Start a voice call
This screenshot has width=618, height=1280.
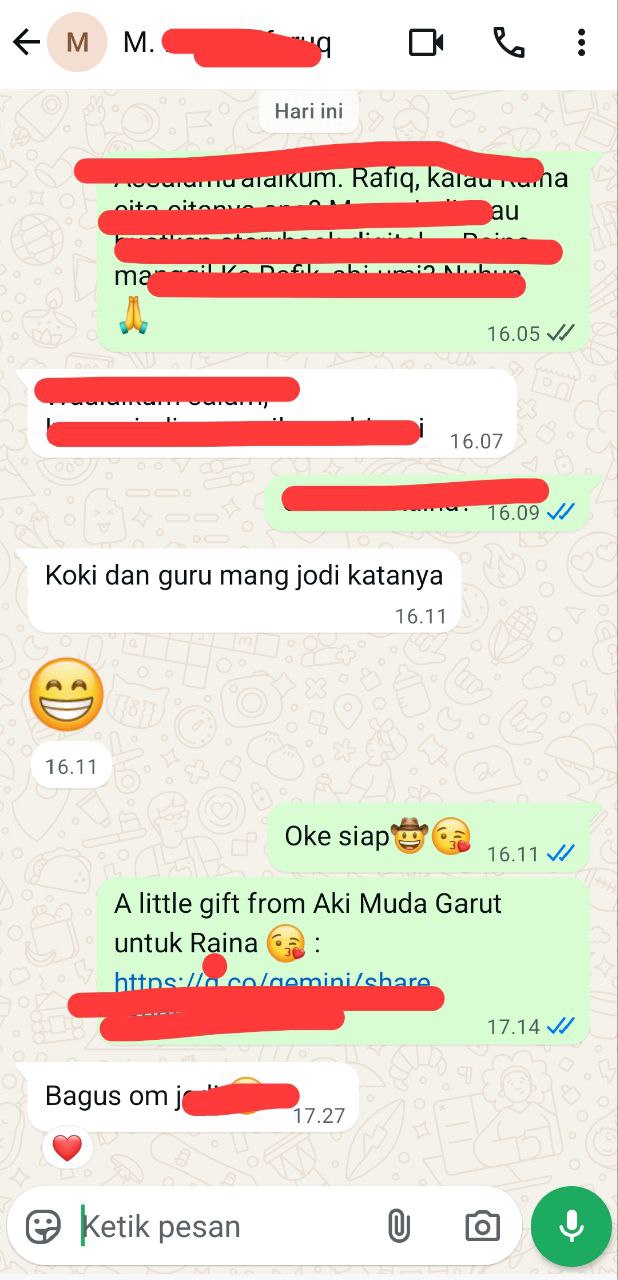509,43
